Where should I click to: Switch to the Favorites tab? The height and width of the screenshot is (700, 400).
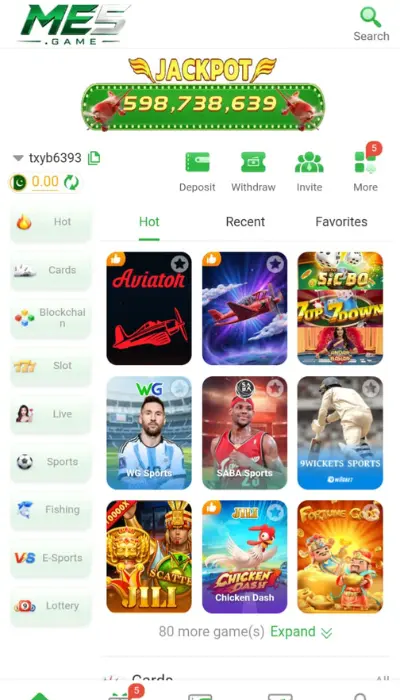coord(341,222)
